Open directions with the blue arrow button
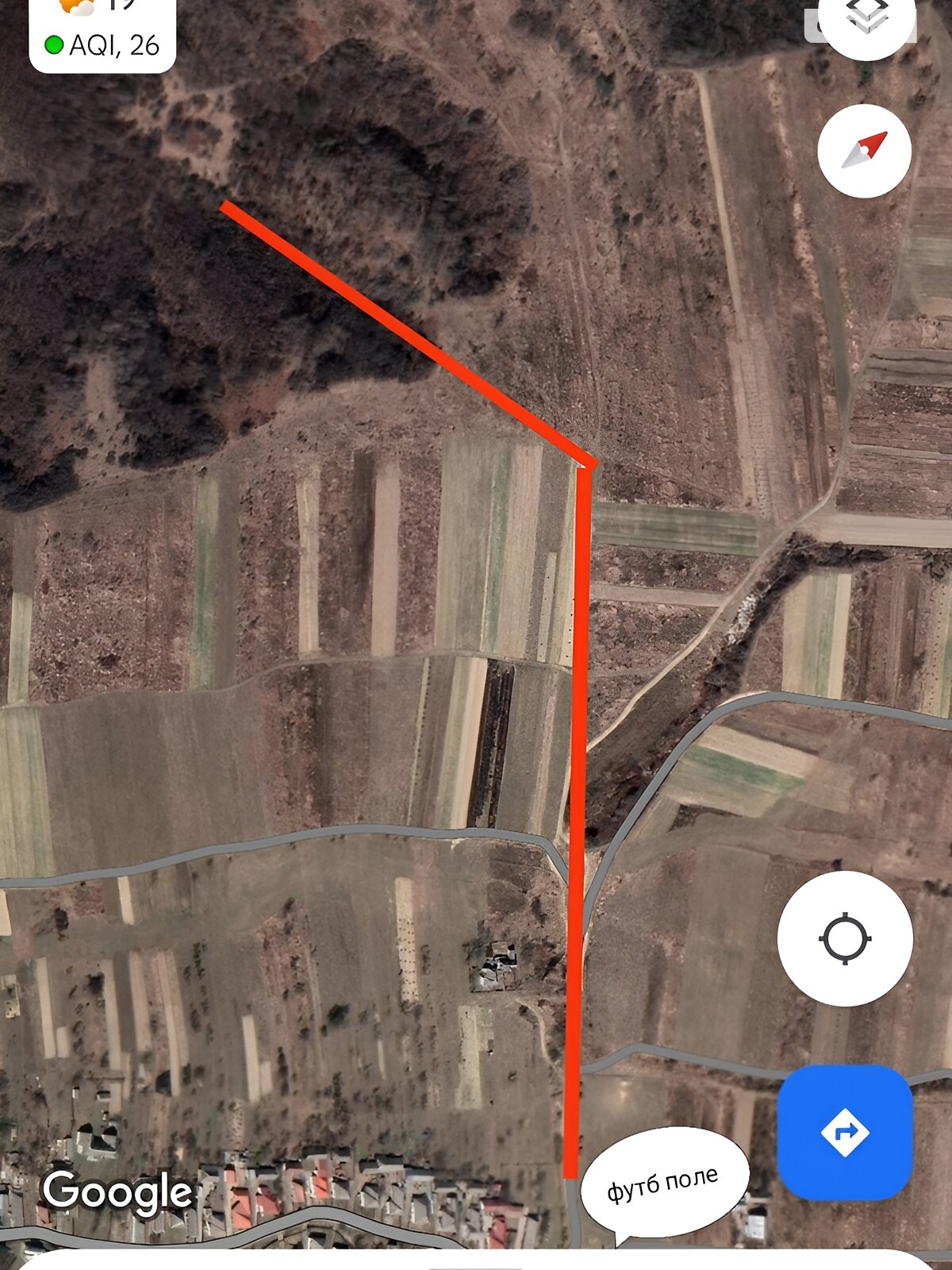The width and height of the screenshot is (952, 1270). coord(845,1131)
